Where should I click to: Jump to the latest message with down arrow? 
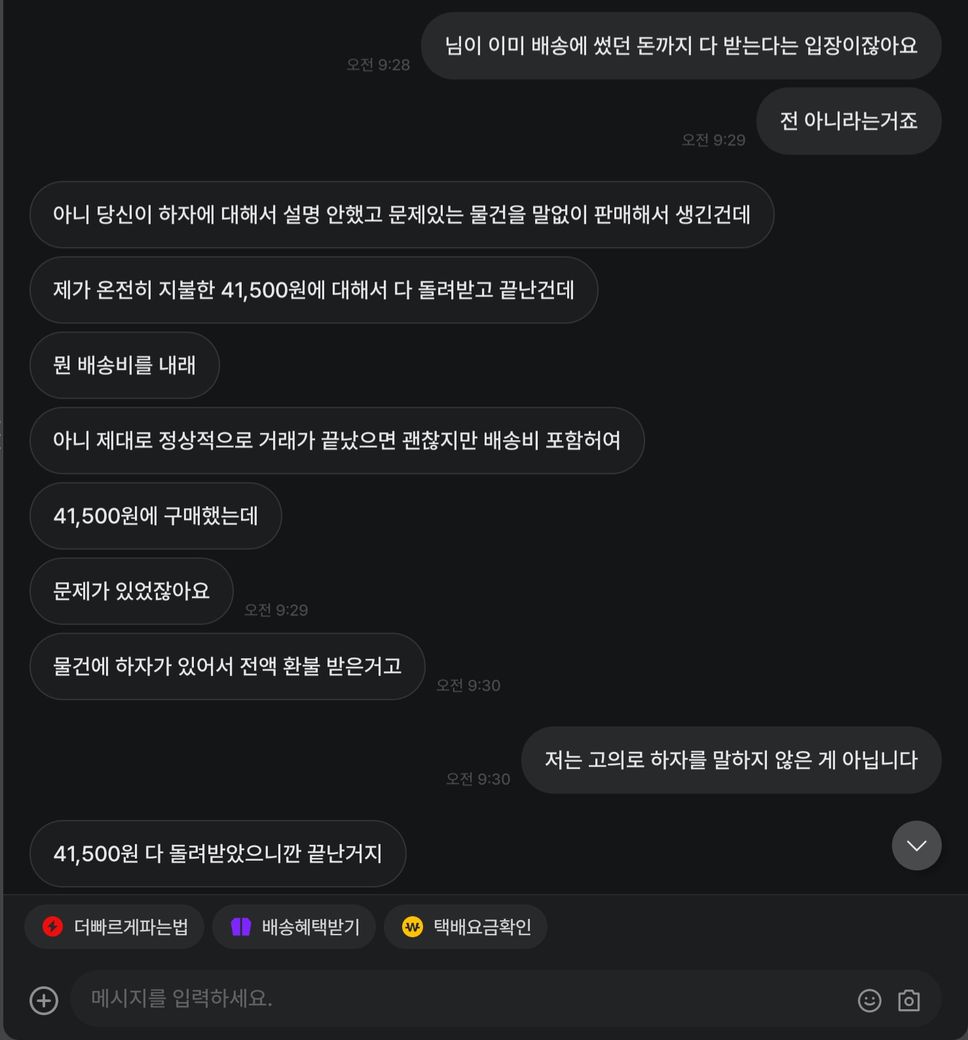point(916,846)
